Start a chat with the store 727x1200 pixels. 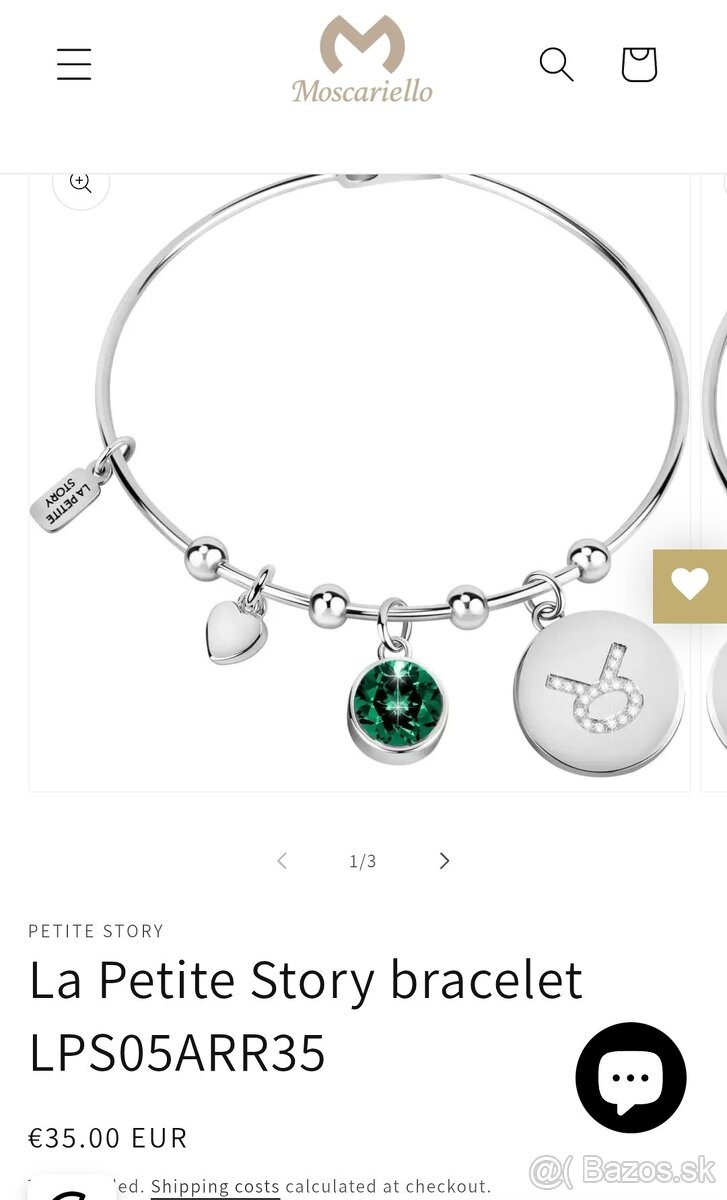631,1077
